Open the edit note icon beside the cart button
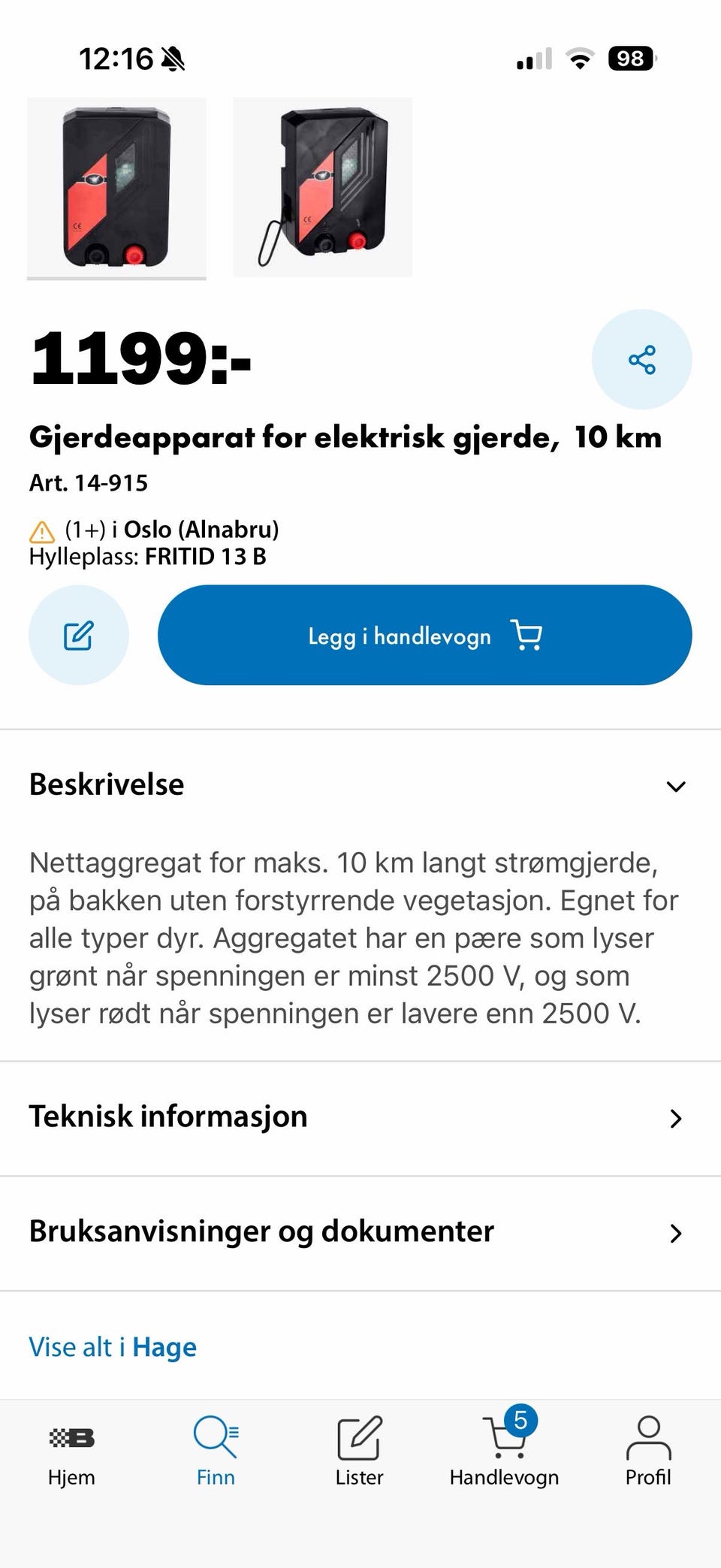 point(78,635)
